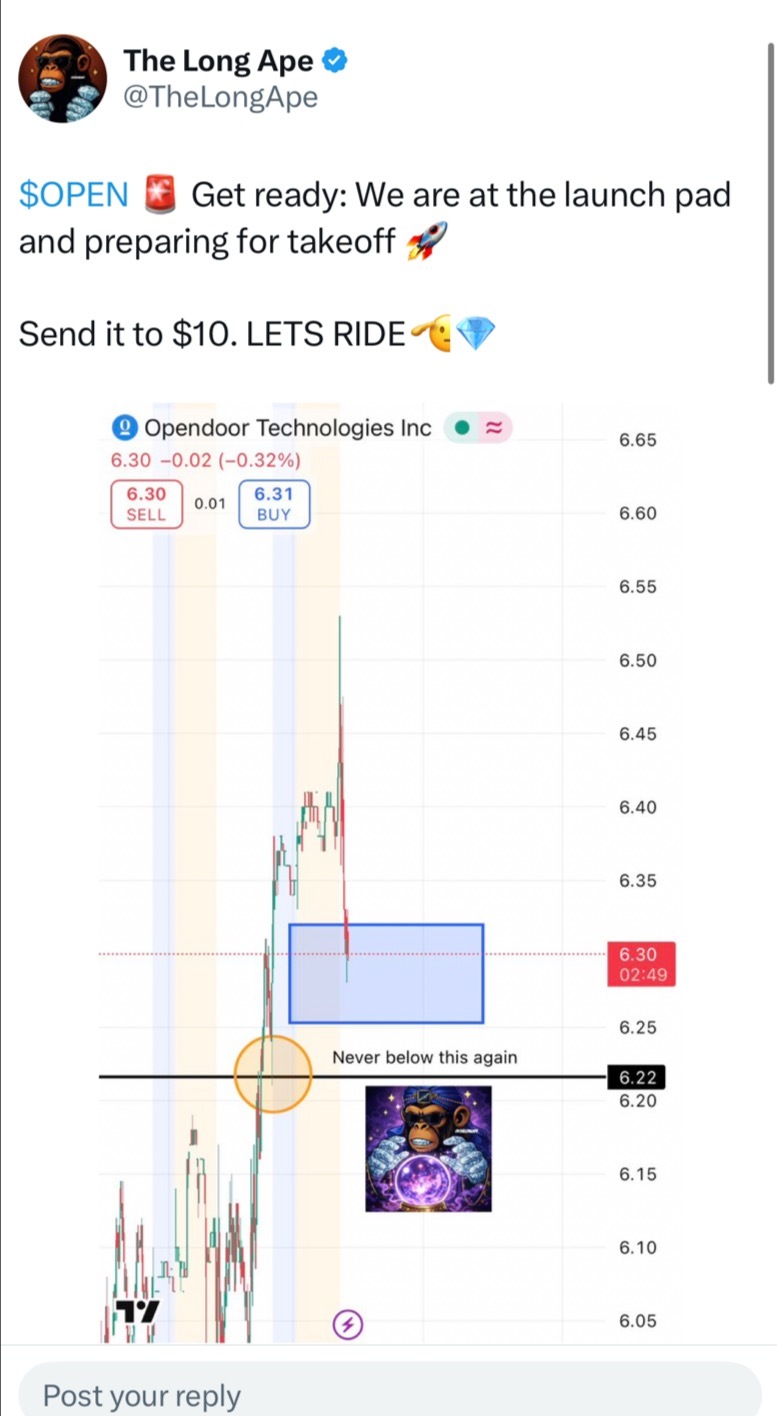Open The Long Ape's profile picture

click(63, 79)
